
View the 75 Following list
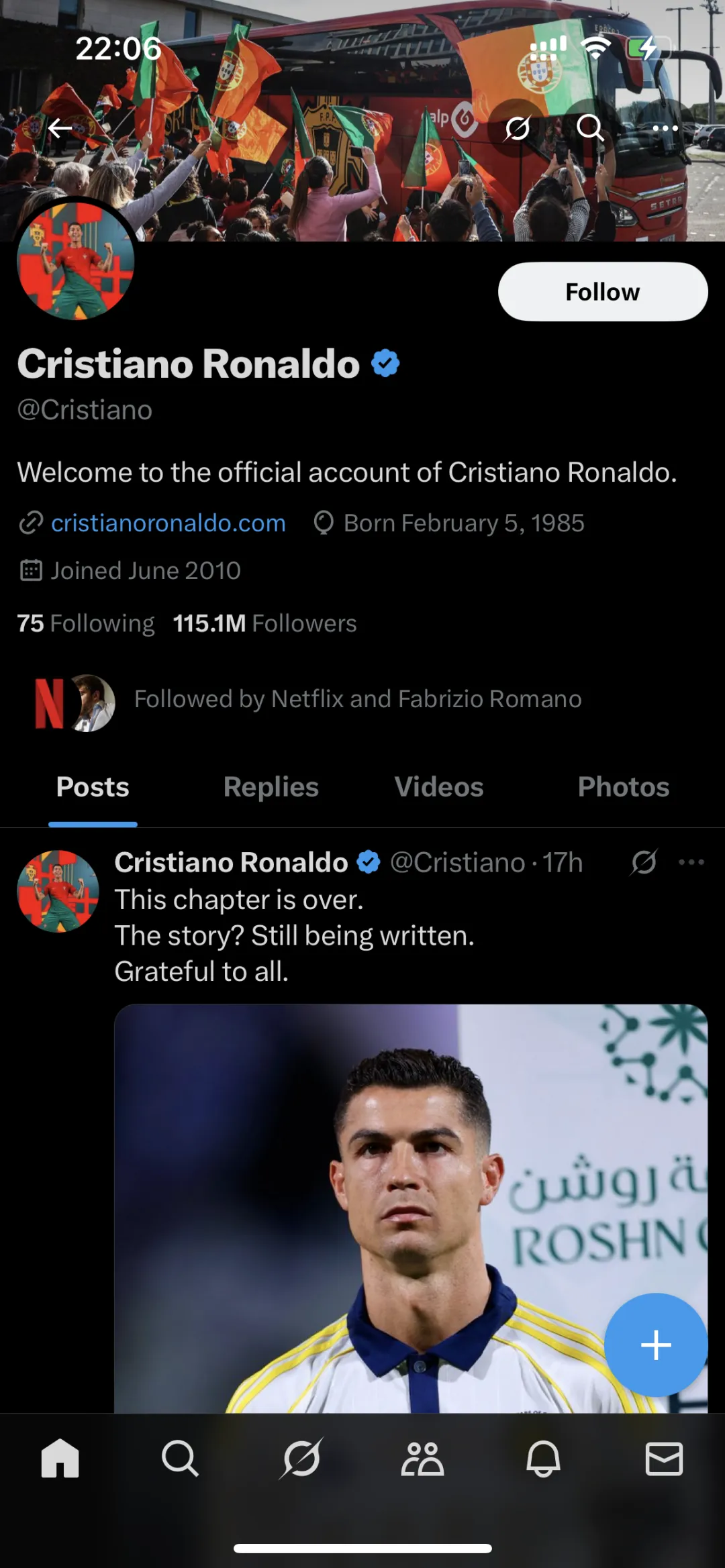(86, 623)
